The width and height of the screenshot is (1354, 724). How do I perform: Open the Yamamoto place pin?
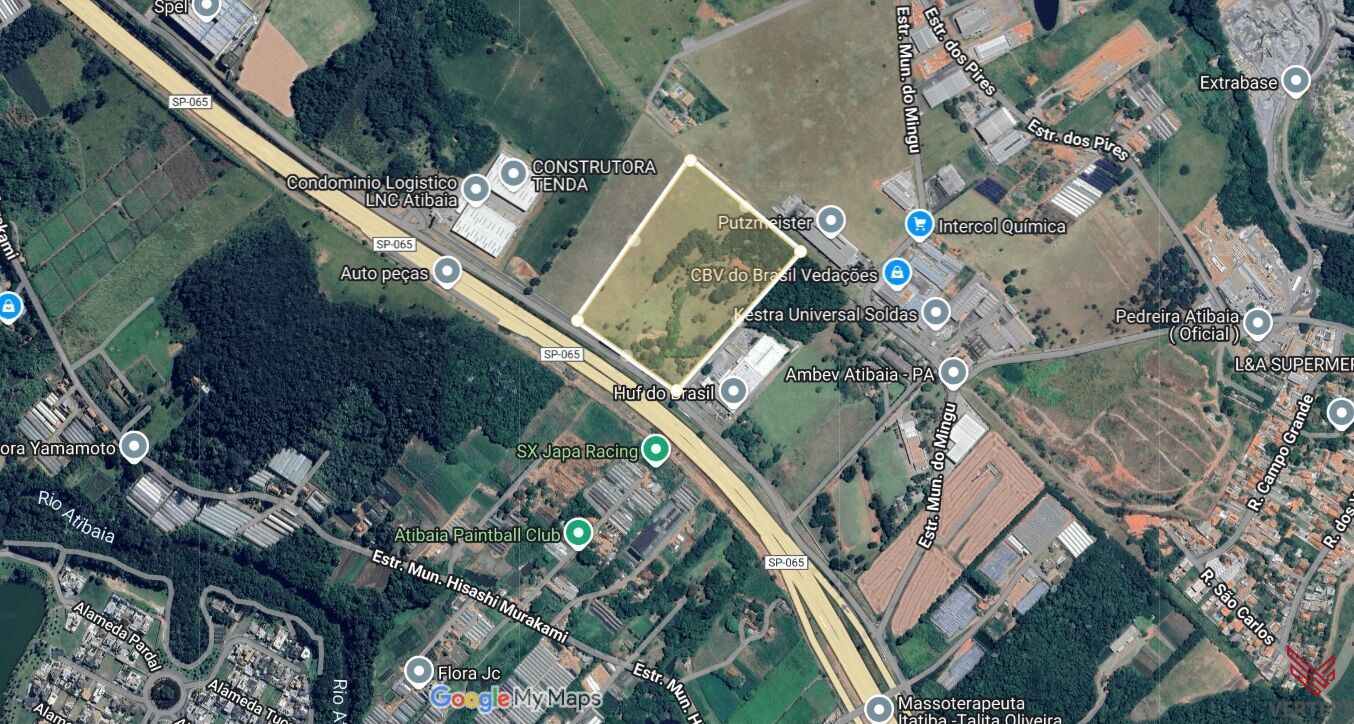tap(134, 447)
